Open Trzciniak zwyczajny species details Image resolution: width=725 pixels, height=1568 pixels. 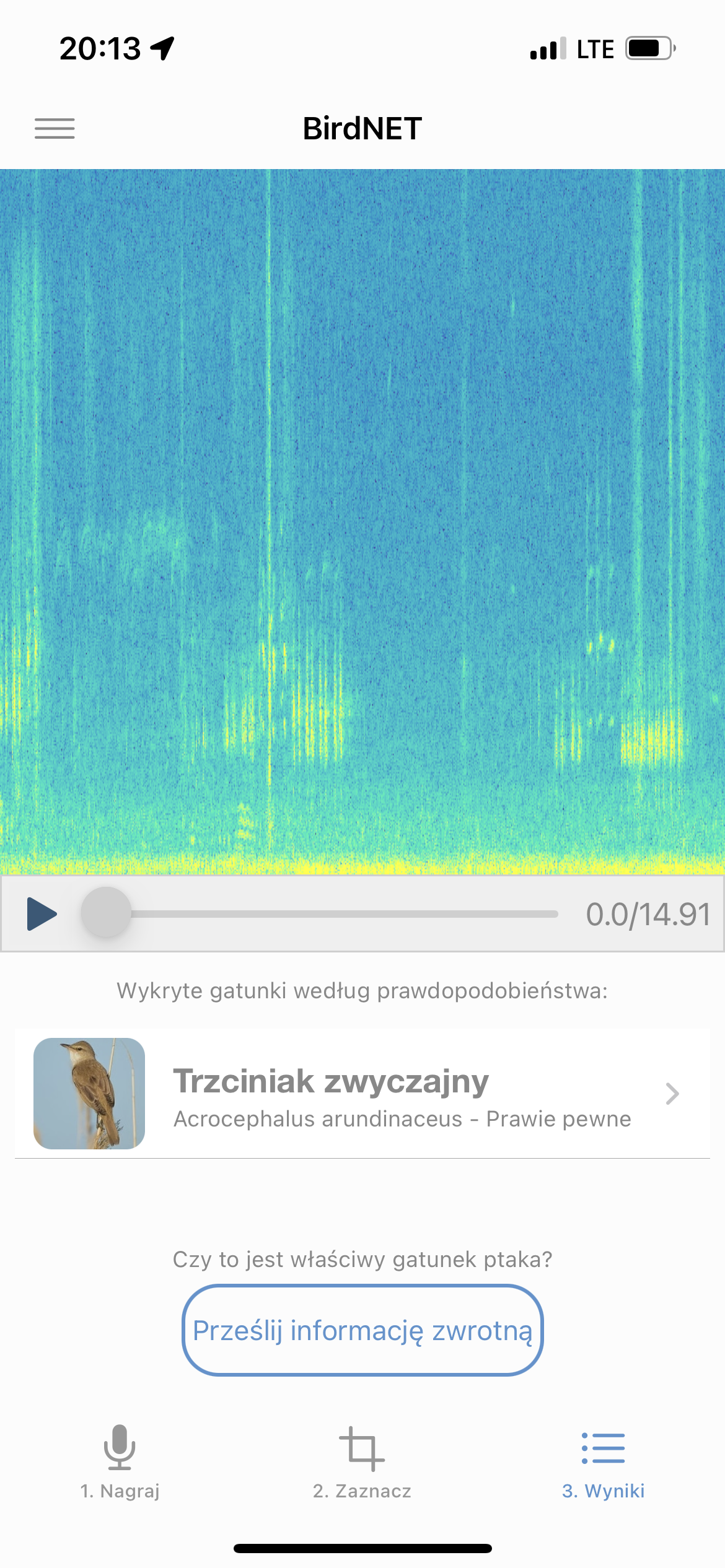[x=362, y=1094]
